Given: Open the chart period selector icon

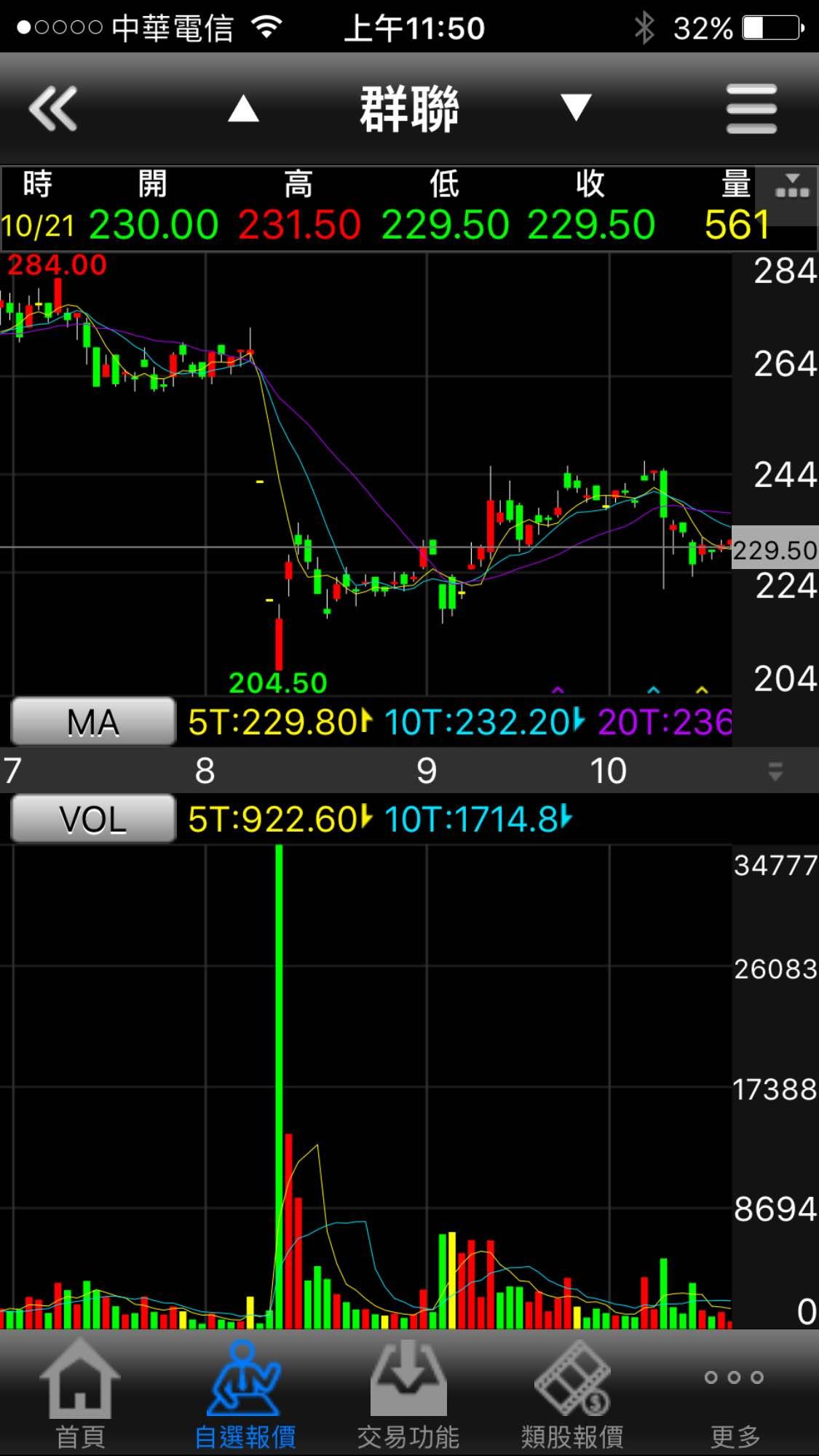Looking at the screenshot, I should click(x=791, y=188).
